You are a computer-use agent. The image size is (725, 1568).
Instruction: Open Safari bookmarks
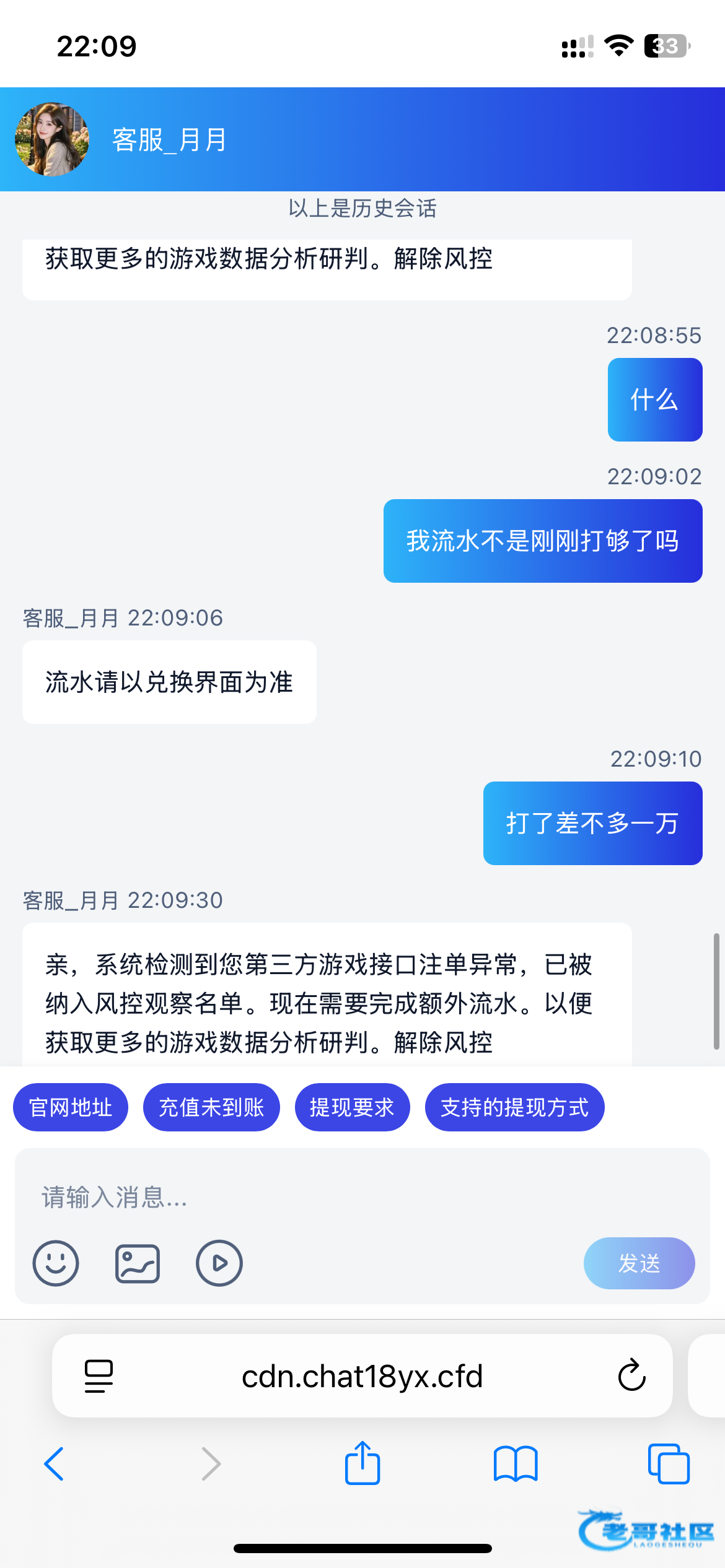point(516,1464)
